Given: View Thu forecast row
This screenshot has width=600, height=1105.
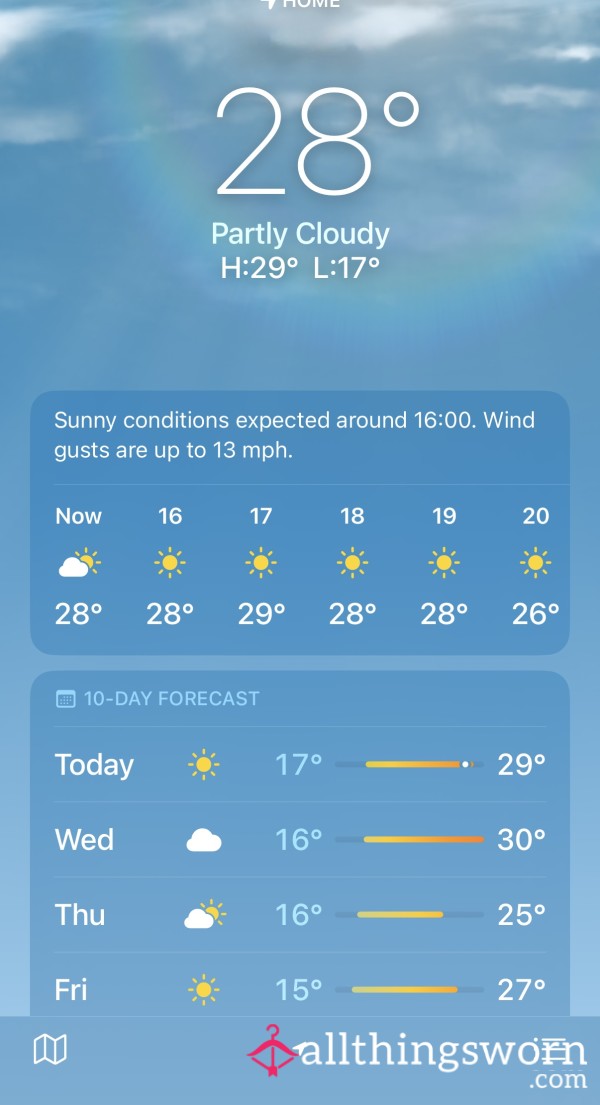Looking at the screenshot, I should pyautogui.click(x=300, y=915).
